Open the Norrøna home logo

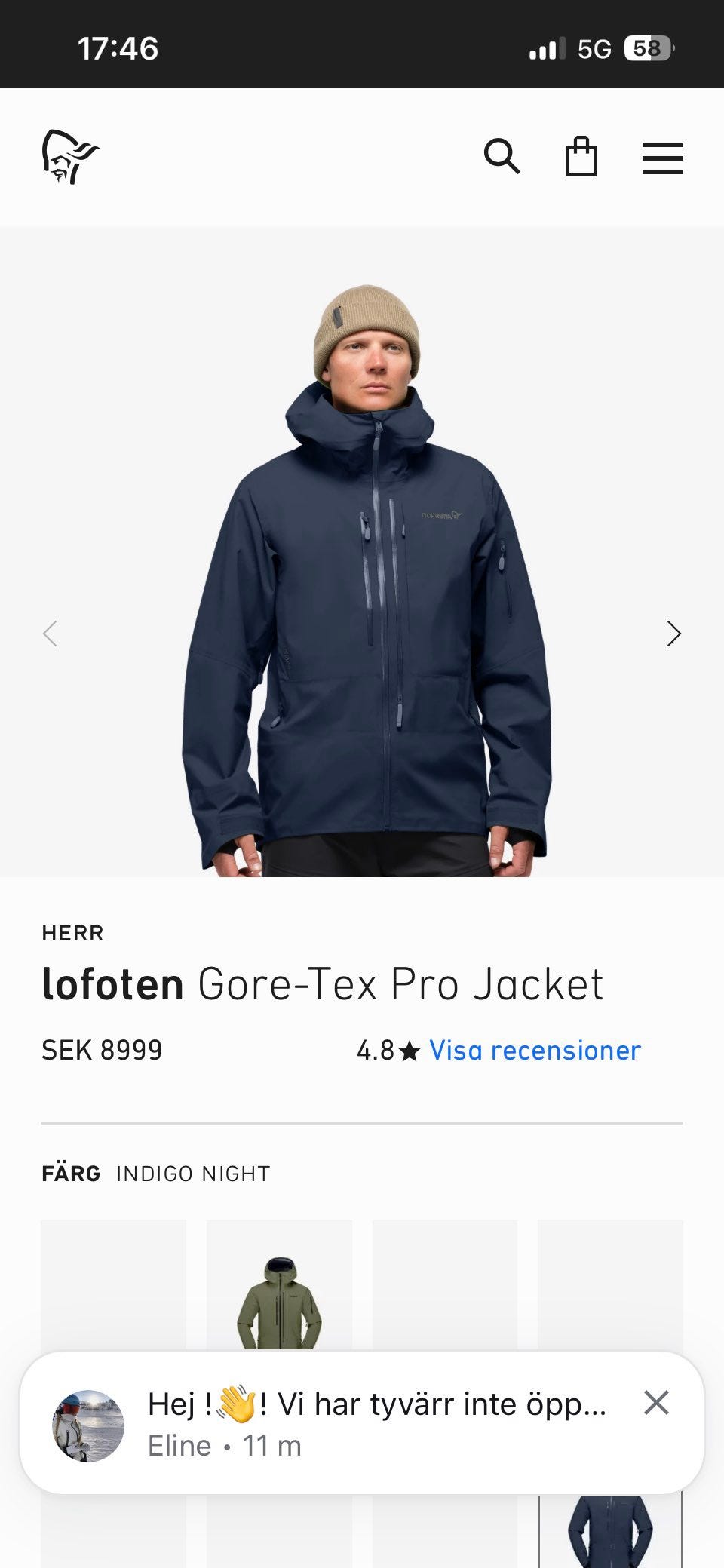click(70, 157)
